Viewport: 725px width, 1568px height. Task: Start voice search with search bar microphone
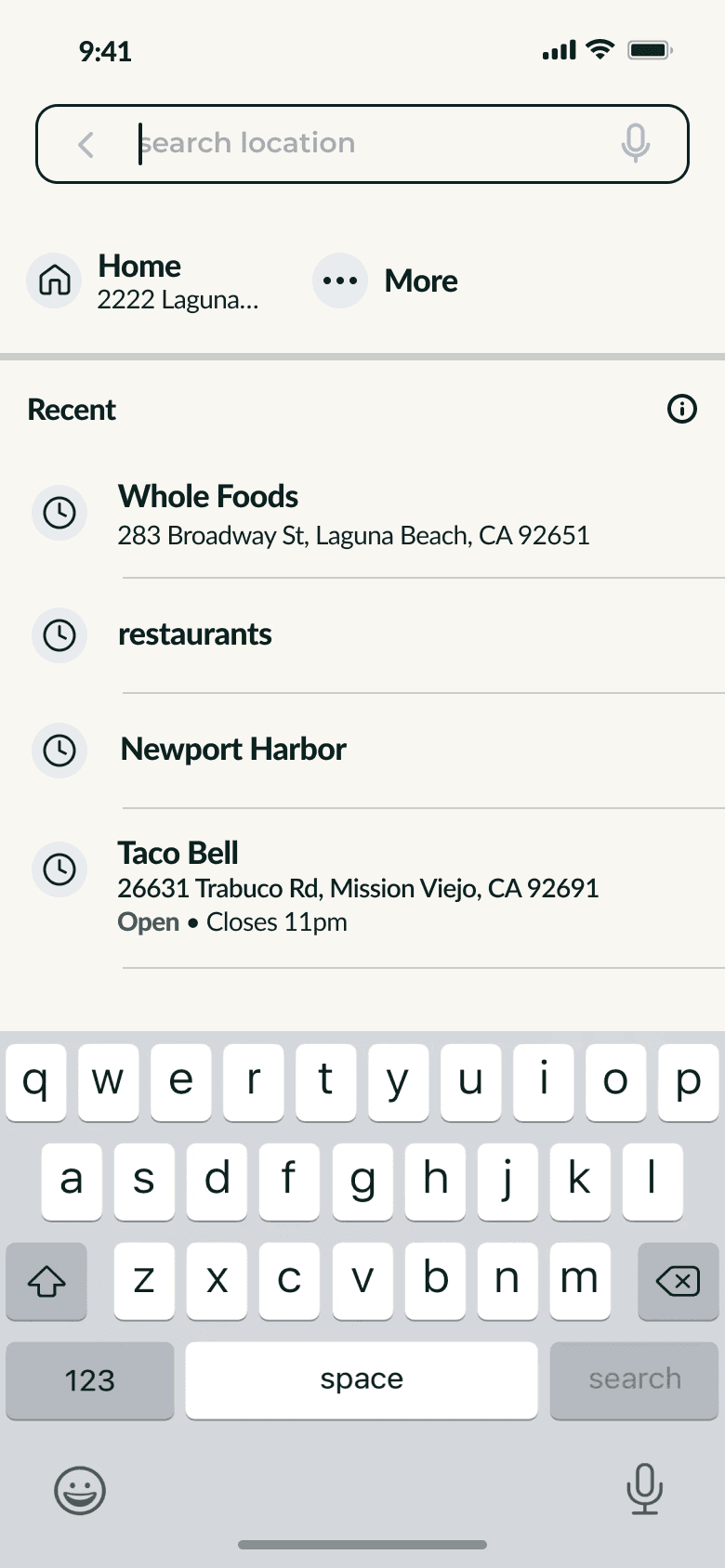pyautogui.click(x=636, y=144)
